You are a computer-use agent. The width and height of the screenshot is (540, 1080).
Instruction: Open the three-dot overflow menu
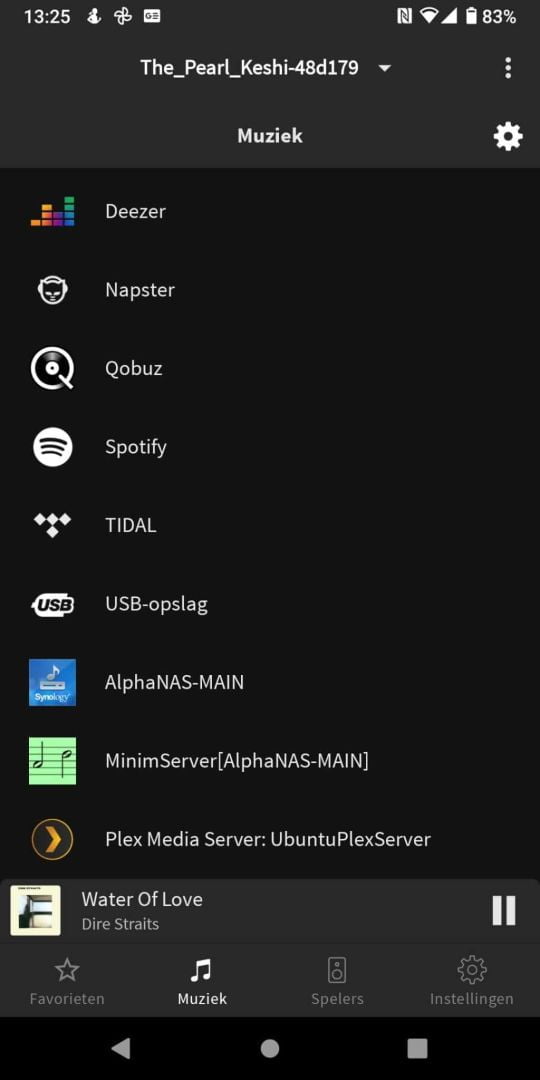coord(508,68)
